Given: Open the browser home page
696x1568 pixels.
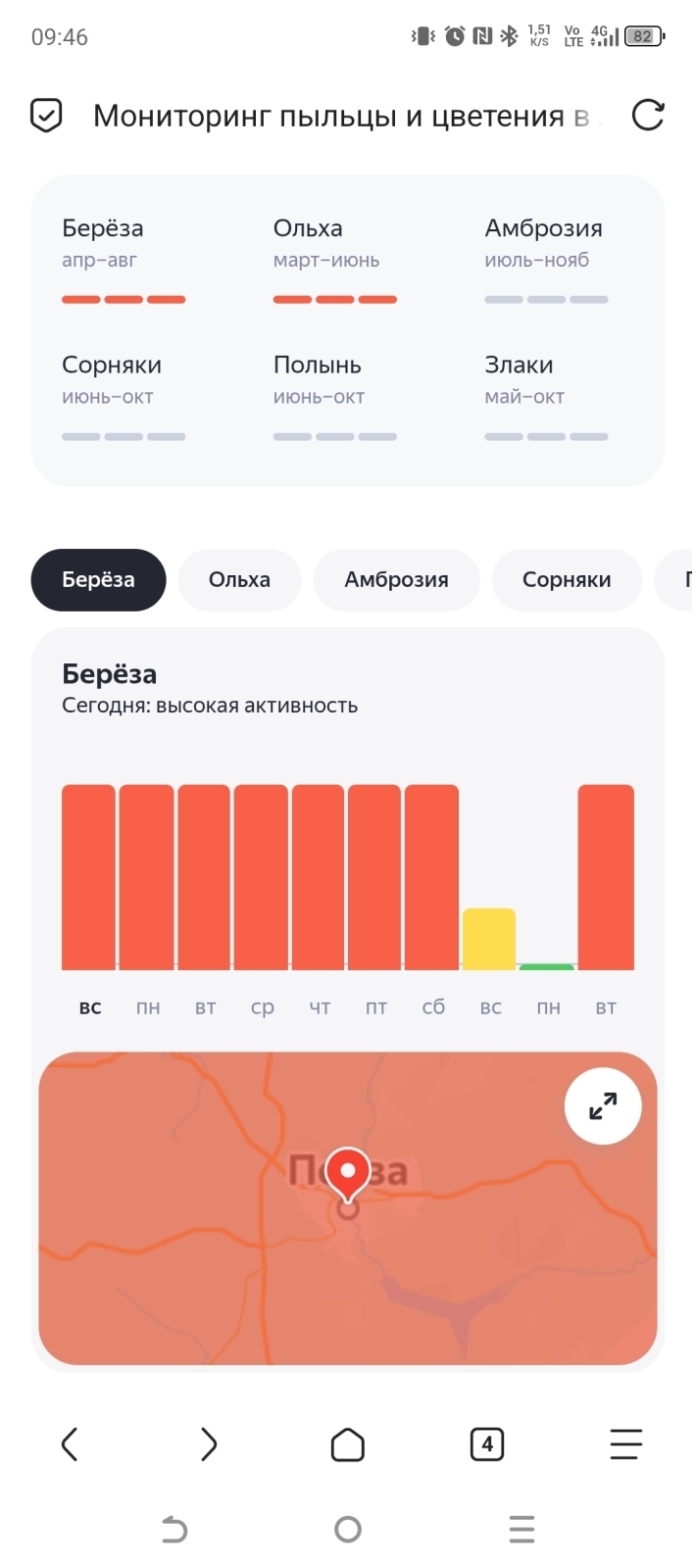Looking at the screenshot, I should pos(347,1444).
